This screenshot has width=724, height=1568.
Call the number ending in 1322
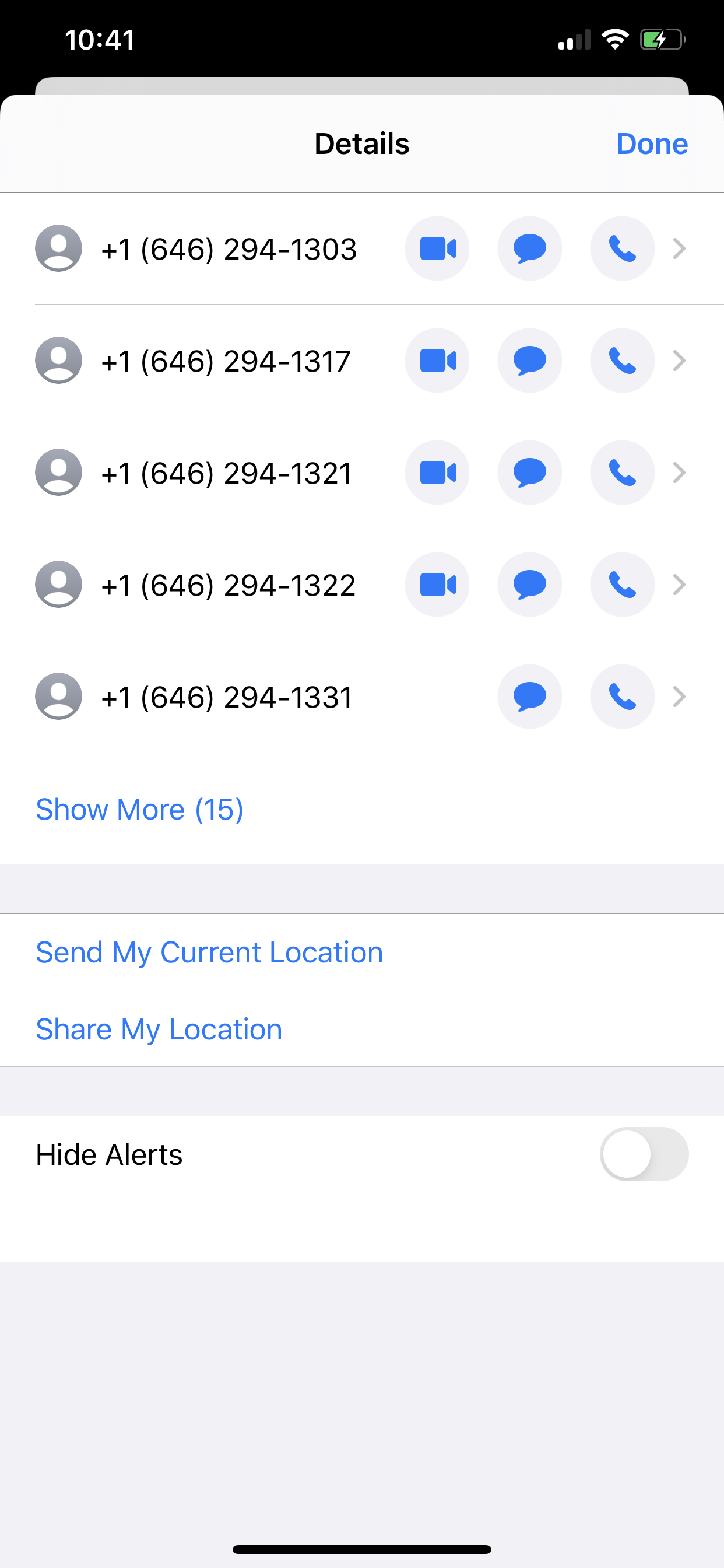(623, 585)
